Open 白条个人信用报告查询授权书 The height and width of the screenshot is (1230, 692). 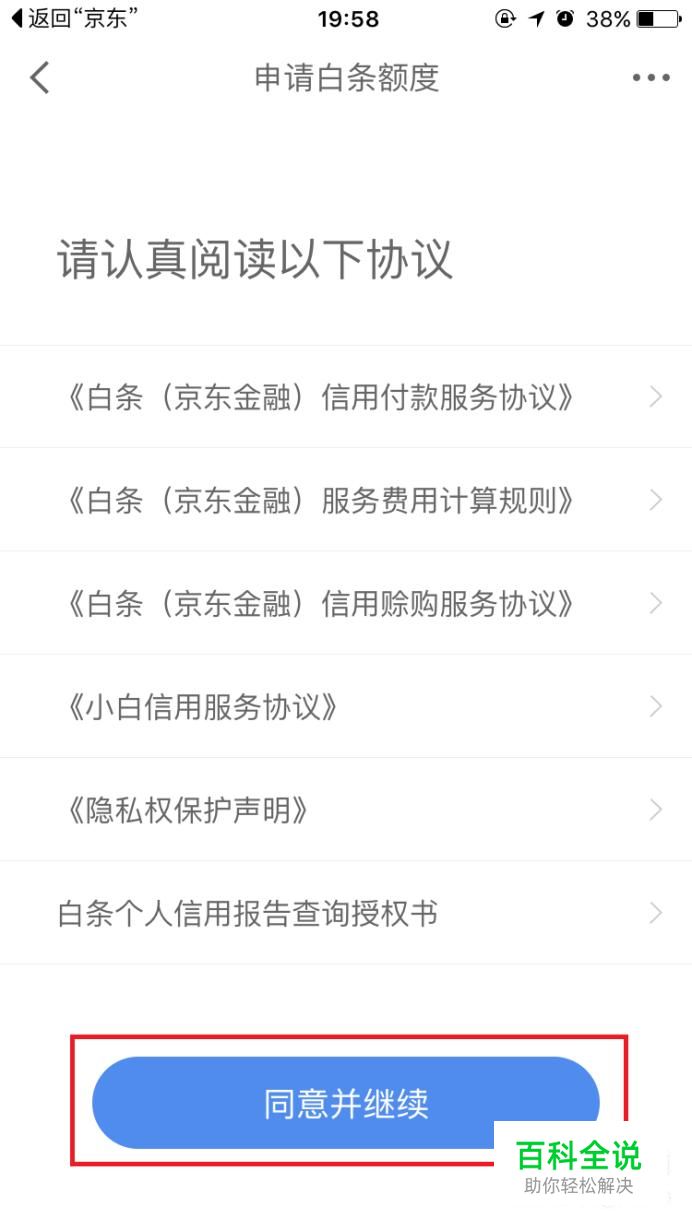pos(346,913)
